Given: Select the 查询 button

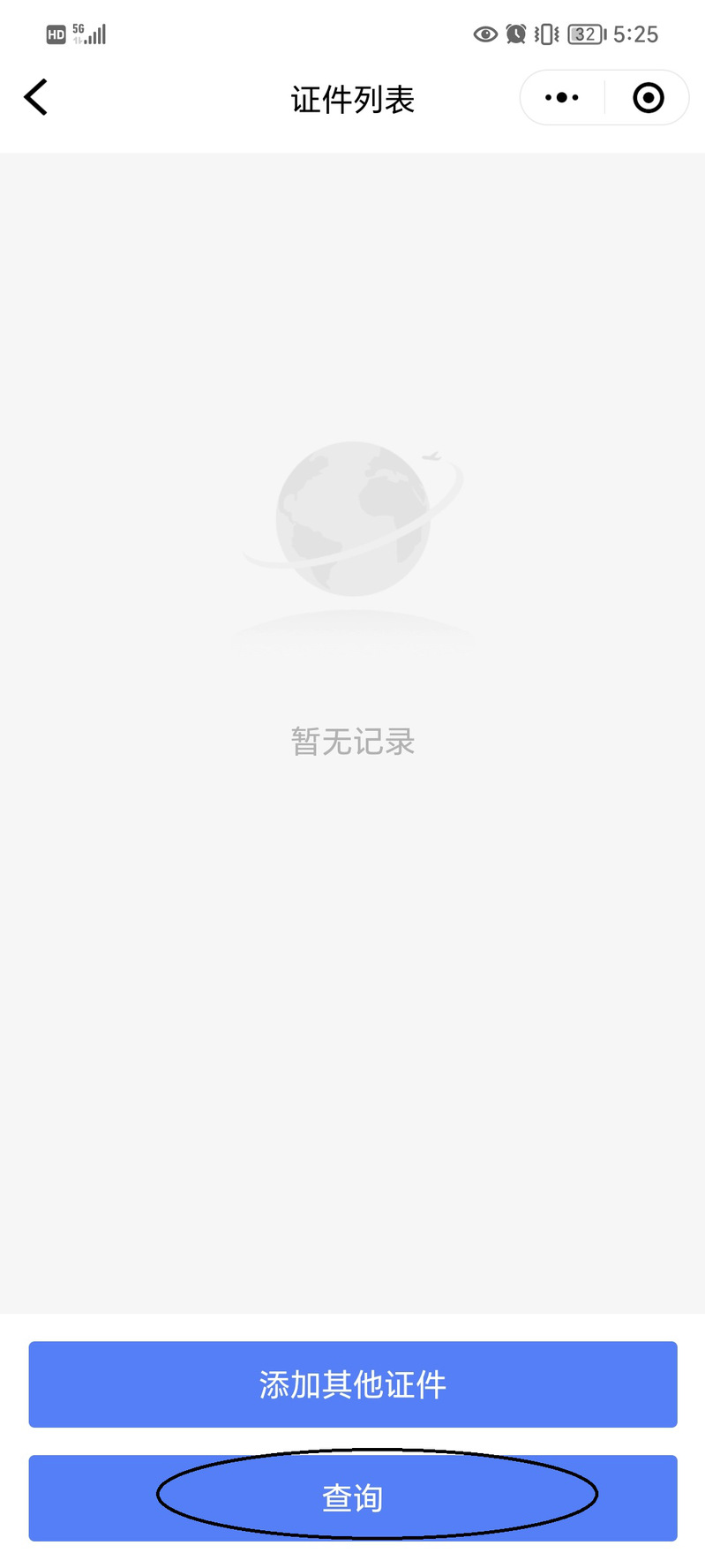Looking at the screenshot, I should 353,1497.
